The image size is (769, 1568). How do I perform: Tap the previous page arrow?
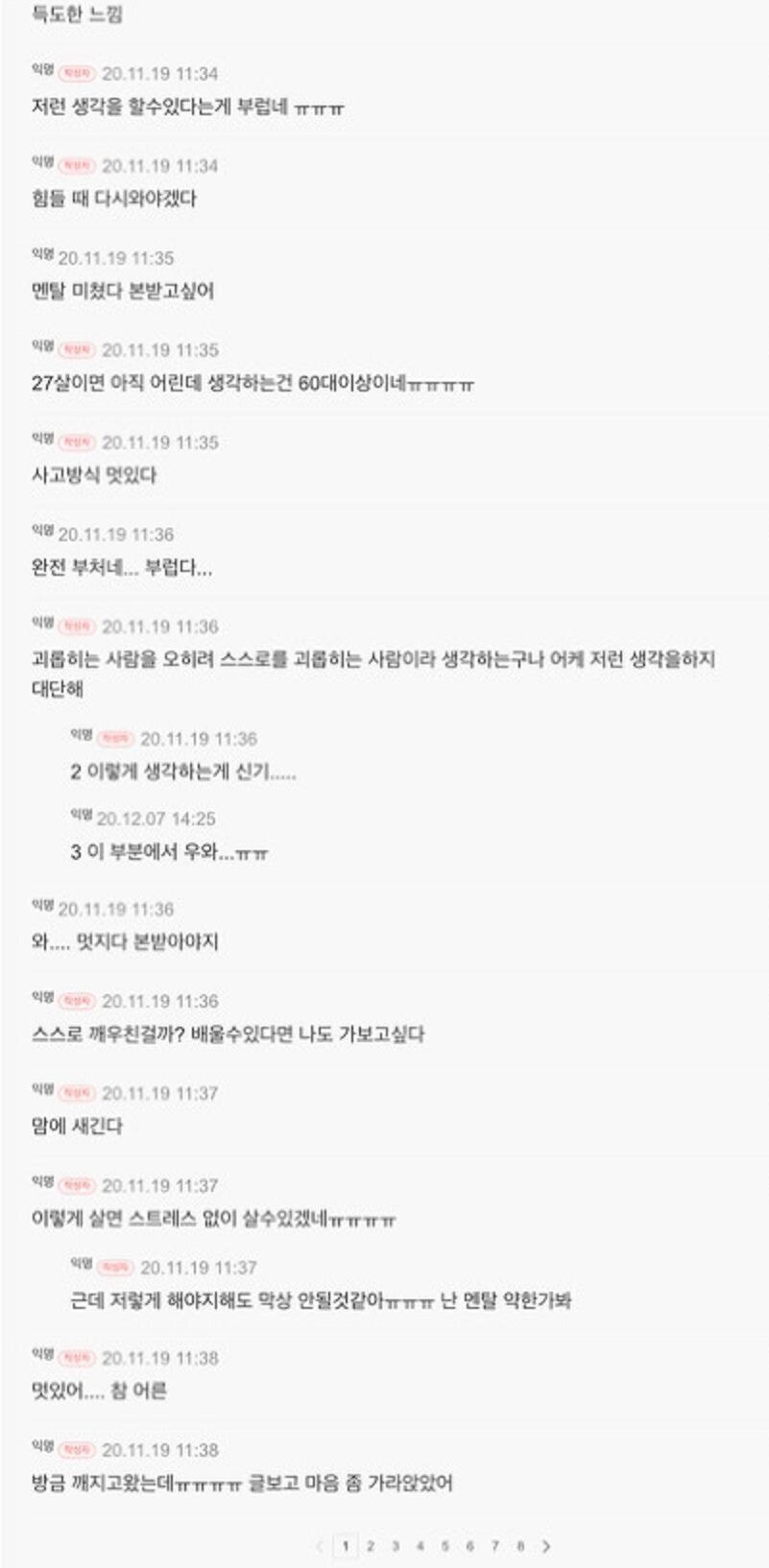[x=320, y=1546]
